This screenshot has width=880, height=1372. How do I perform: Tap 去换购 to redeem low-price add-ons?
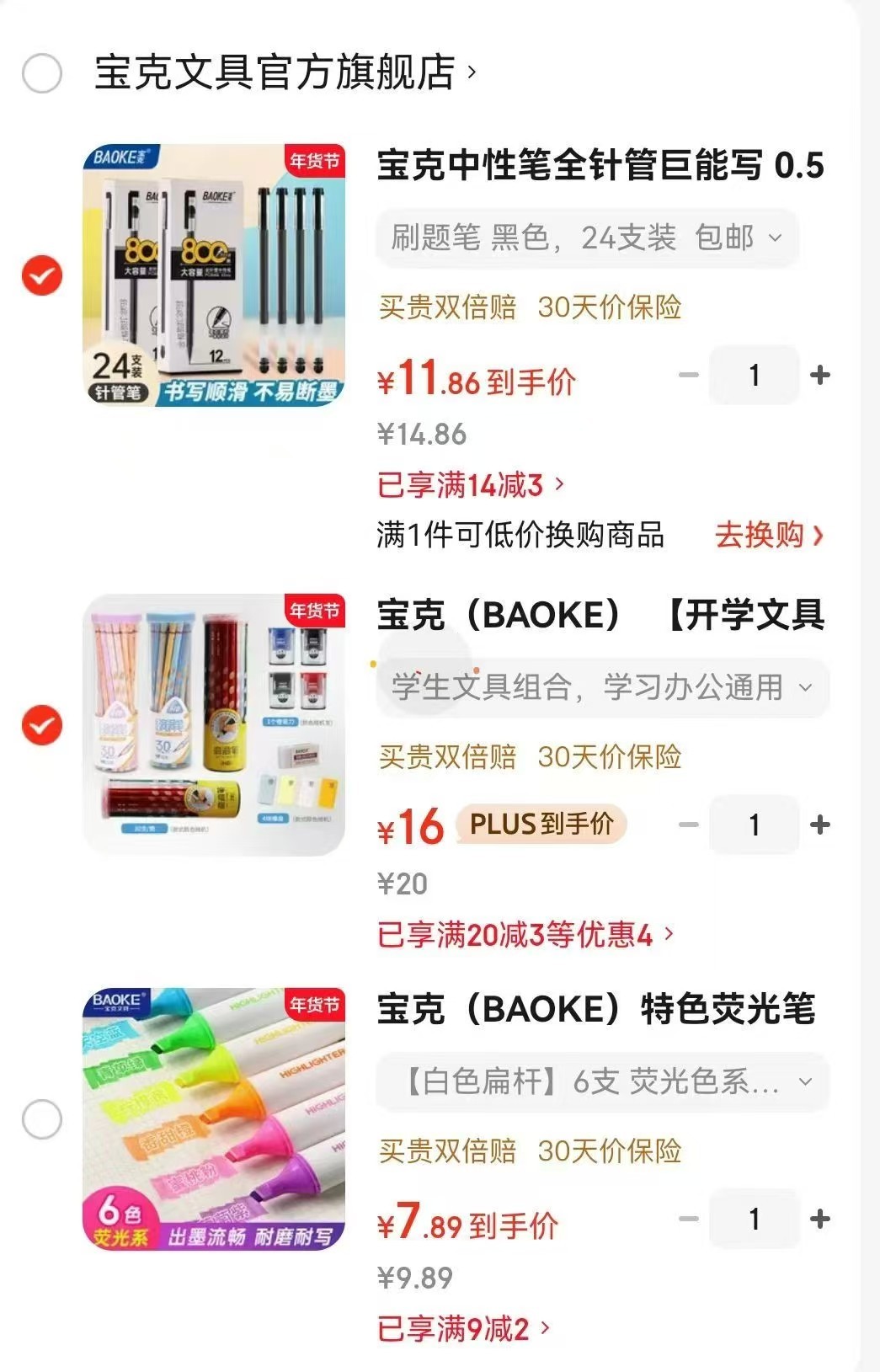(768, 535)
